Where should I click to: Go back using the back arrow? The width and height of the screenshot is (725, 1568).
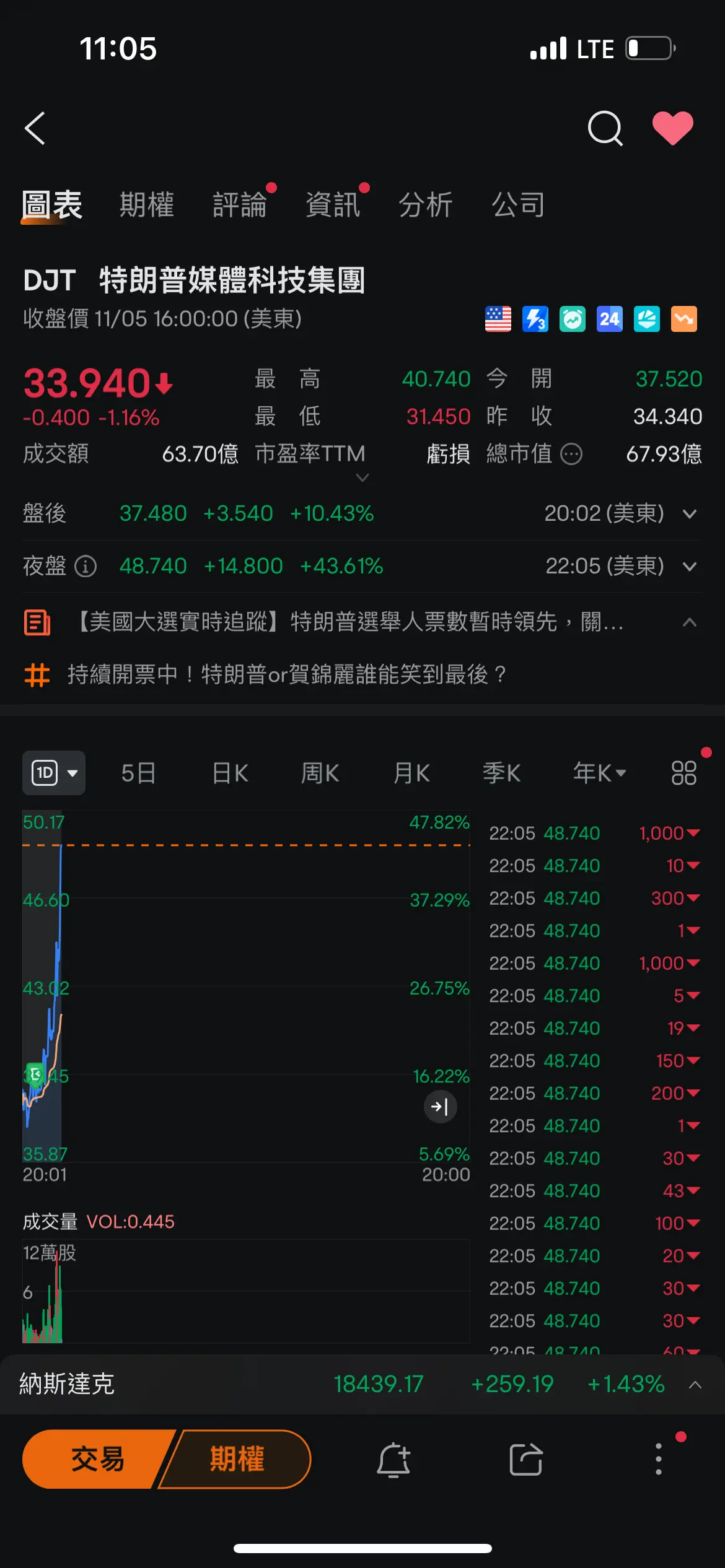point(35,128)
